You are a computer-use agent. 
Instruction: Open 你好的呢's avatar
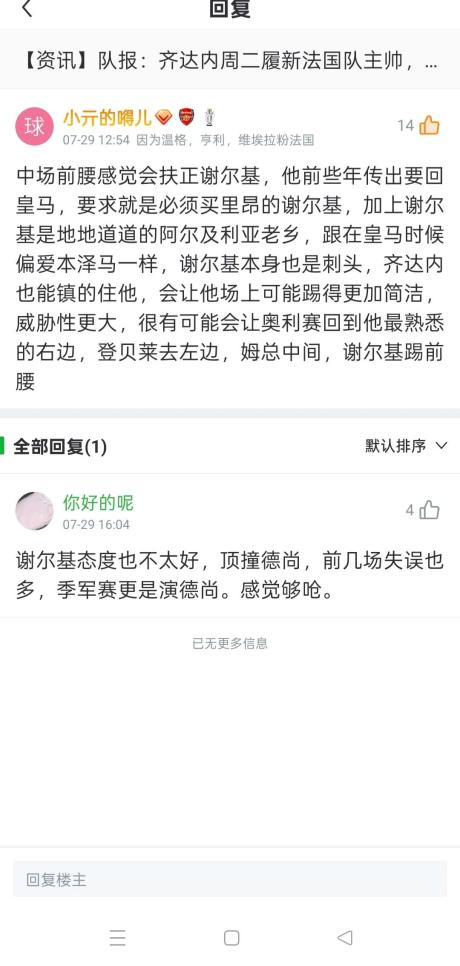[x=34, y=511]
